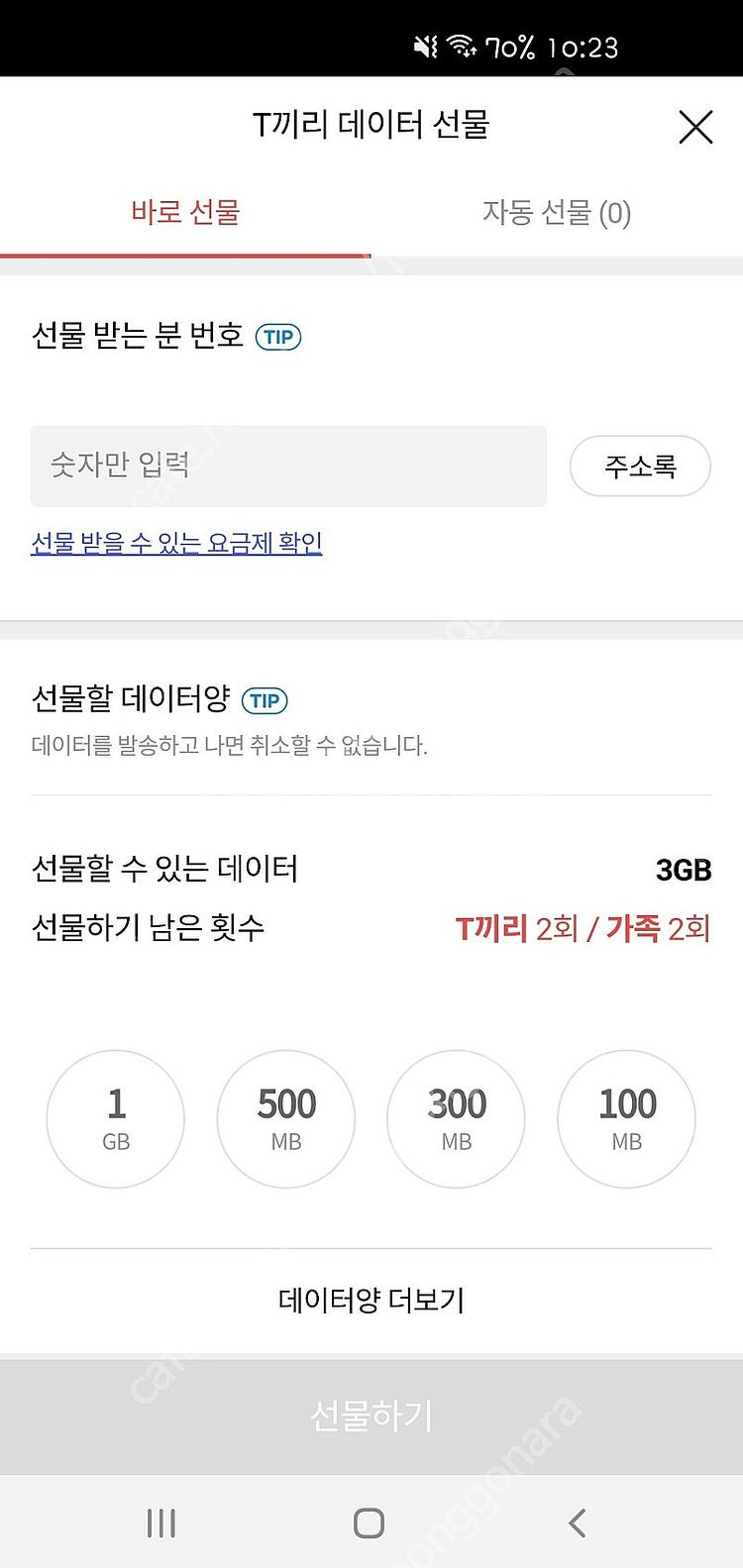The height and width of the screenshot is (1568, 743).
Task: Select the 바로 선물 tab
Action: [x=185, y=213]
